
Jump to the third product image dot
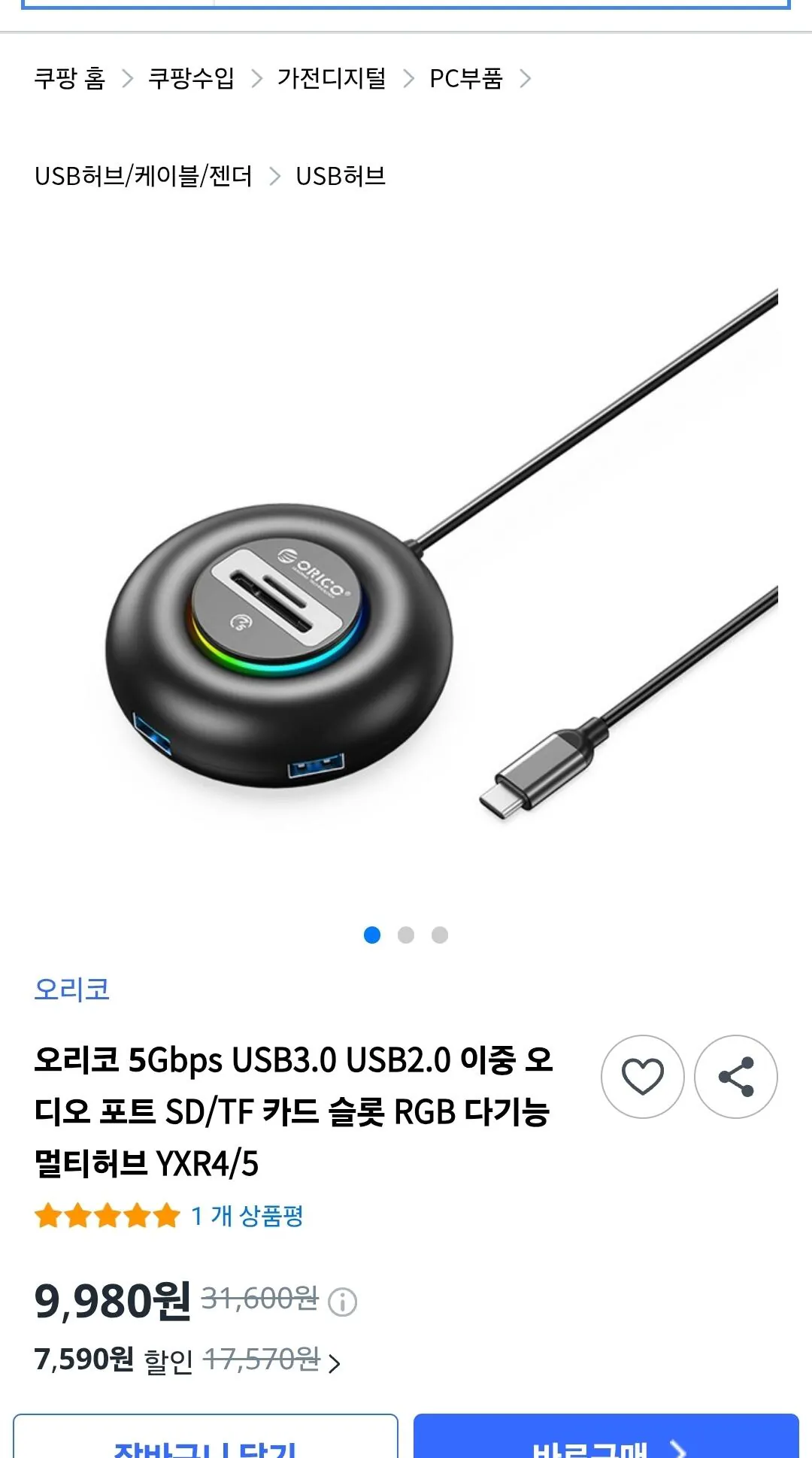440,935
